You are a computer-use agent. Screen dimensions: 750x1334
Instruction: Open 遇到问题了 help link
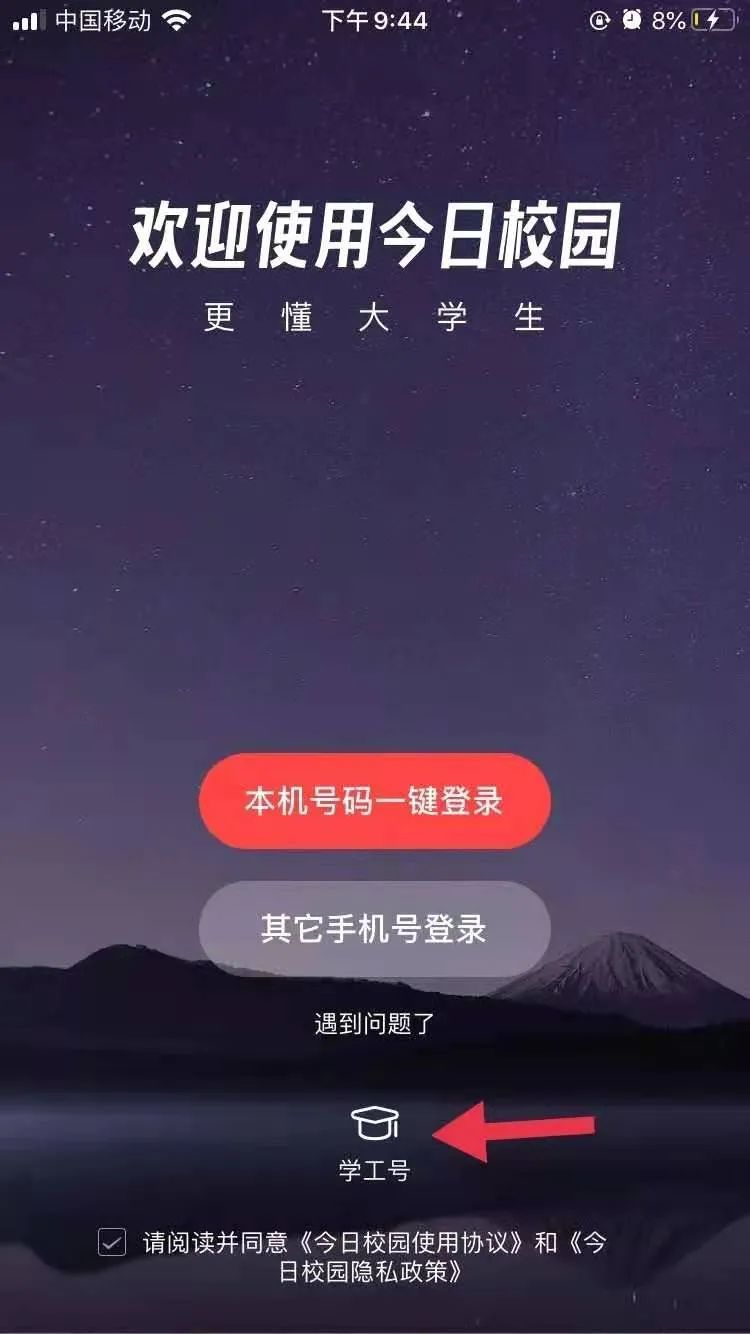click(374, 1024)
